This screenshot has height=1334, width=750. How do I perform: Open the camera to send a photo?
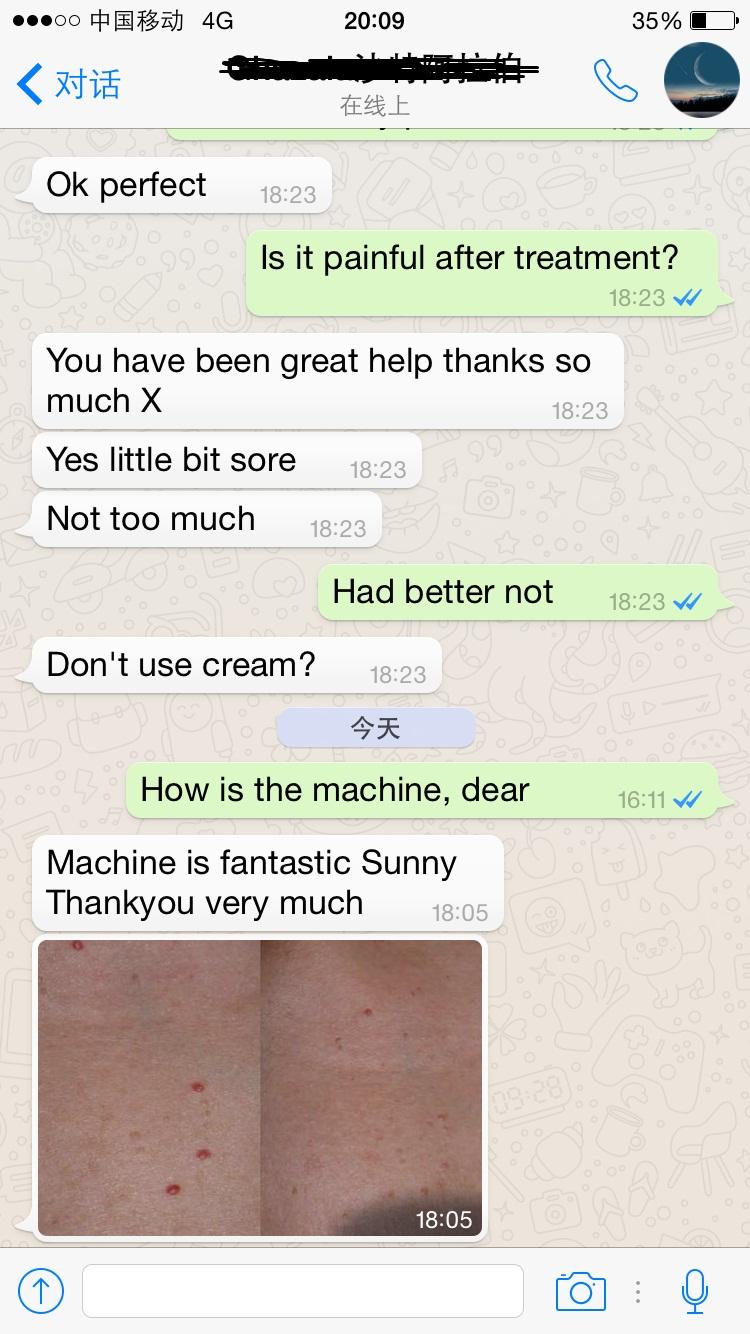(x=581, y=1291)
